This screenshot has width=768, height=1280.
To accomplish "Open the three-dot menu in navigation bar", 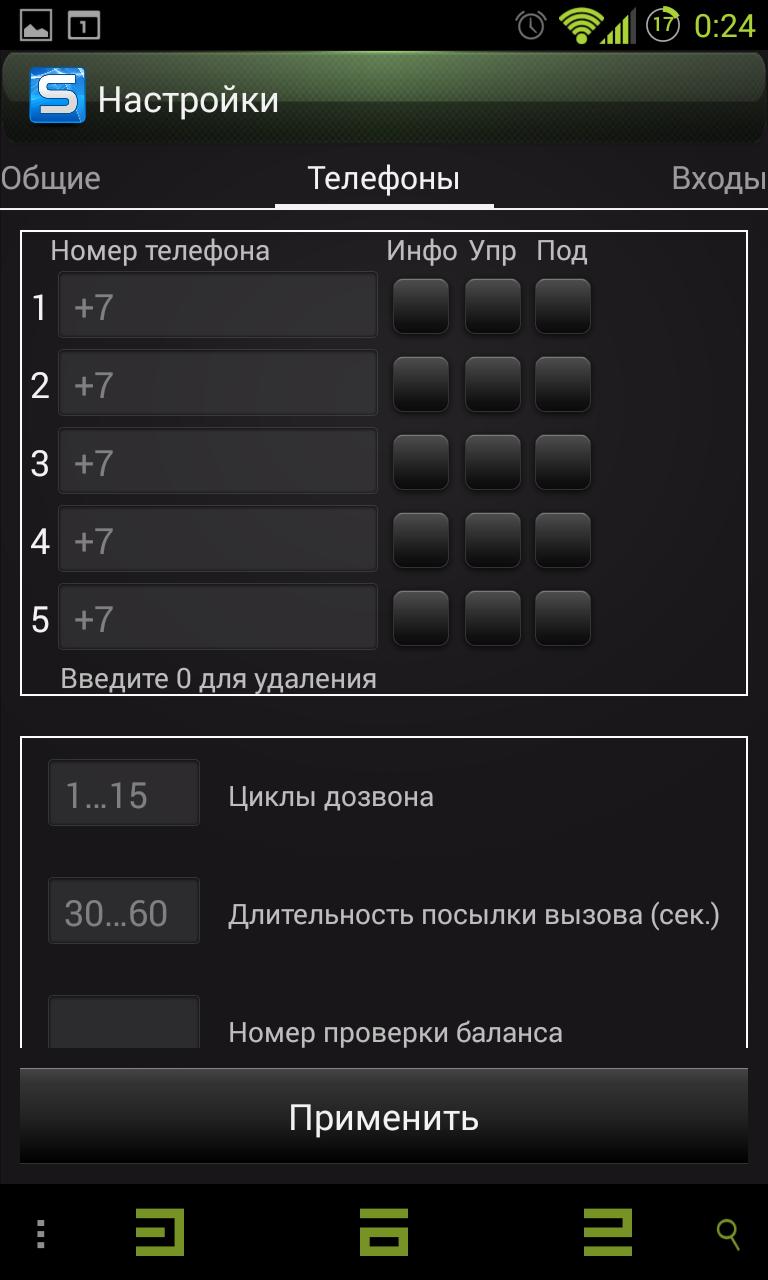I will [40, 1233].
